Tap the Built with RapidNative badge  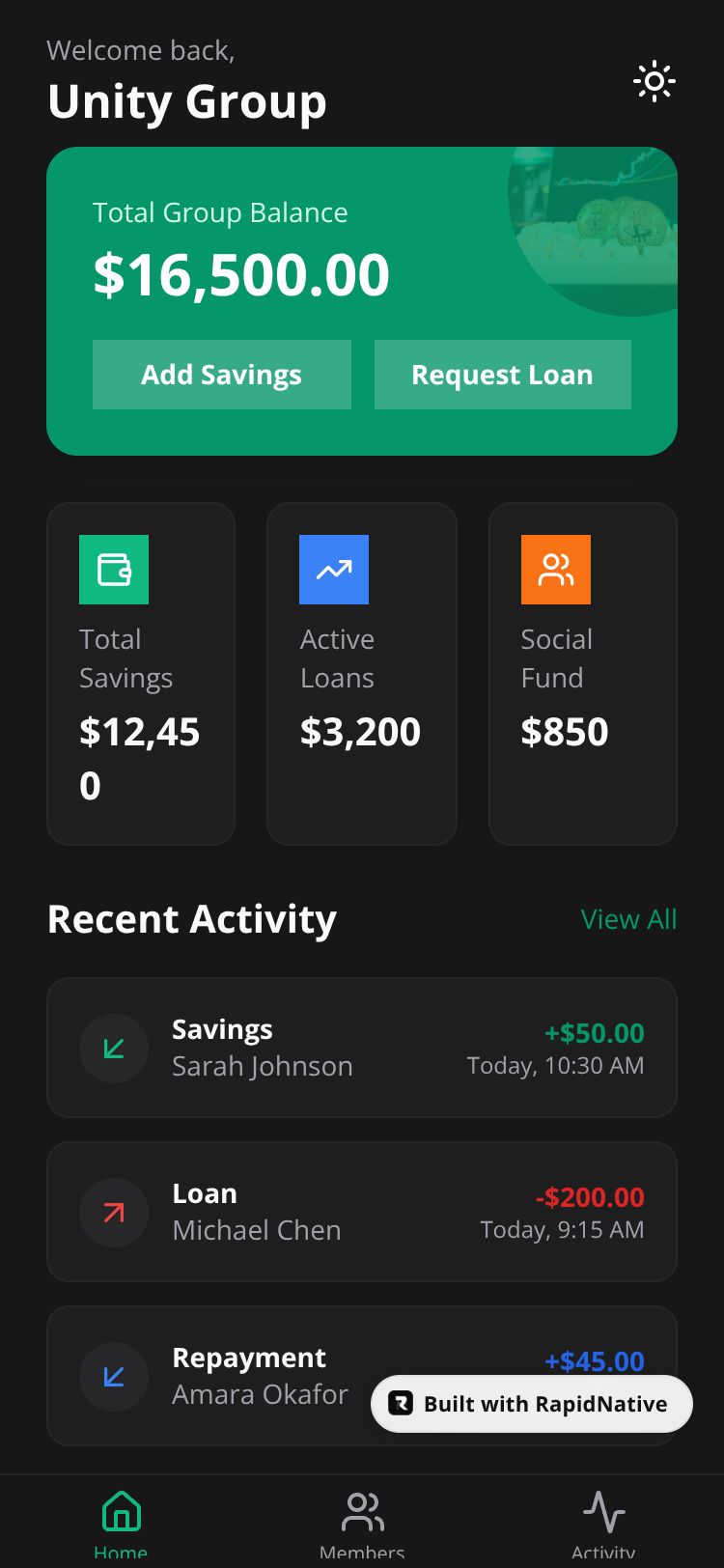point(532,1404)
